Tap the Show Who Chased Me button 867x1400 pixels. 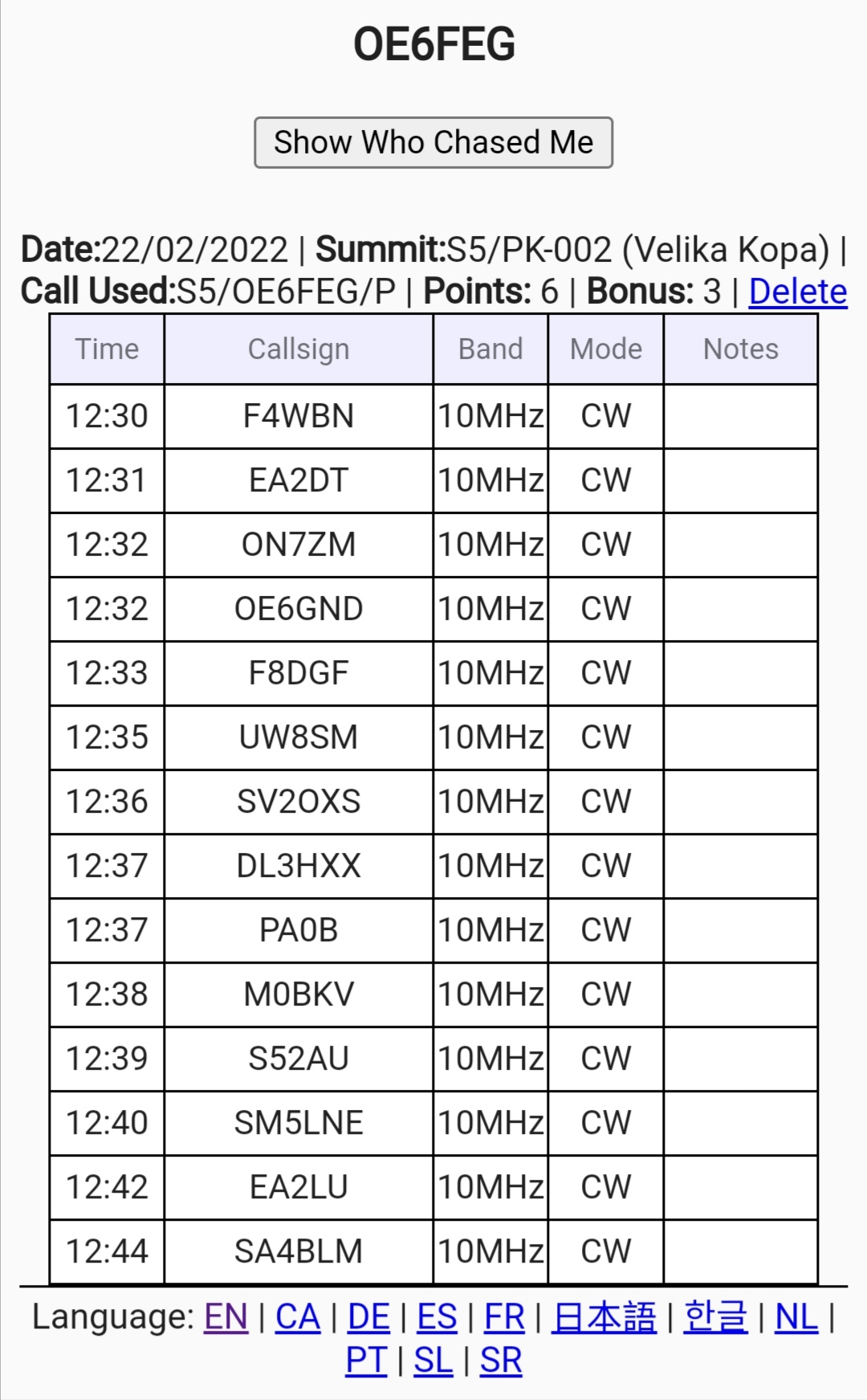click(x=433, y=143)
